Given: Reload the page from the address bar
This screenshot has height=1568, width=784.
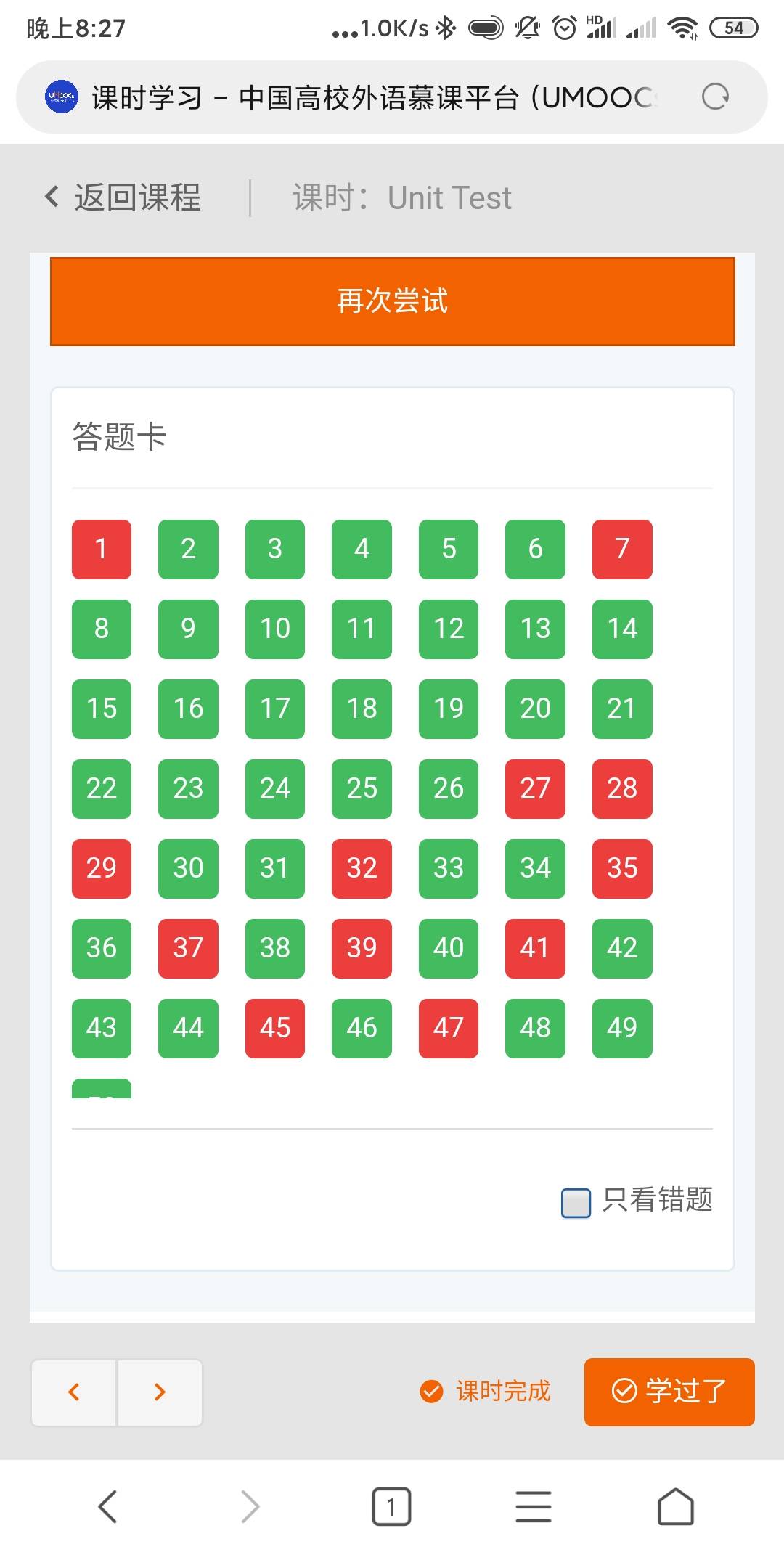Looking at the screenshot, I should click(715, 97).
